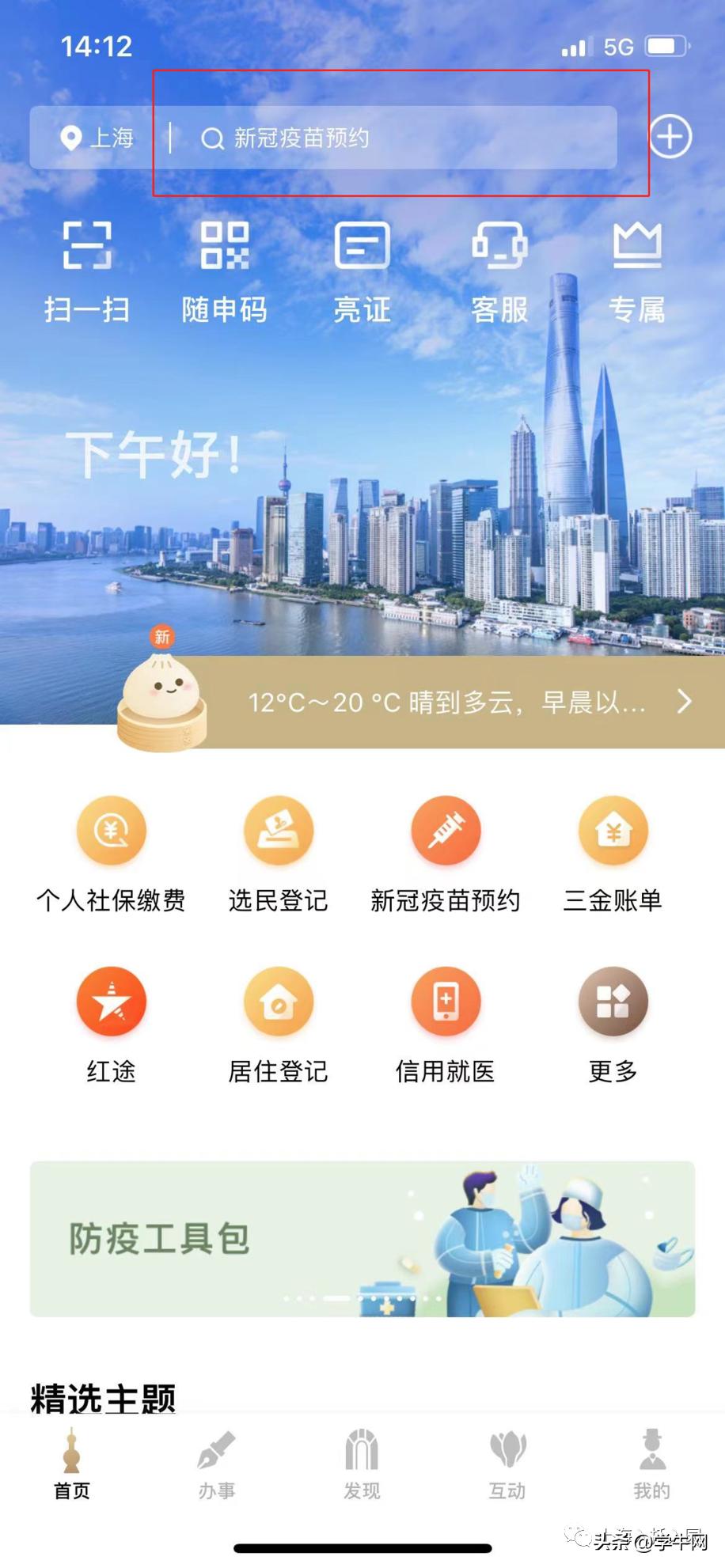Open 新冠疫苗预约 vaccine appointment icon
The height and width of the screenshot is (1568, 725).
(x=446, y=831)
